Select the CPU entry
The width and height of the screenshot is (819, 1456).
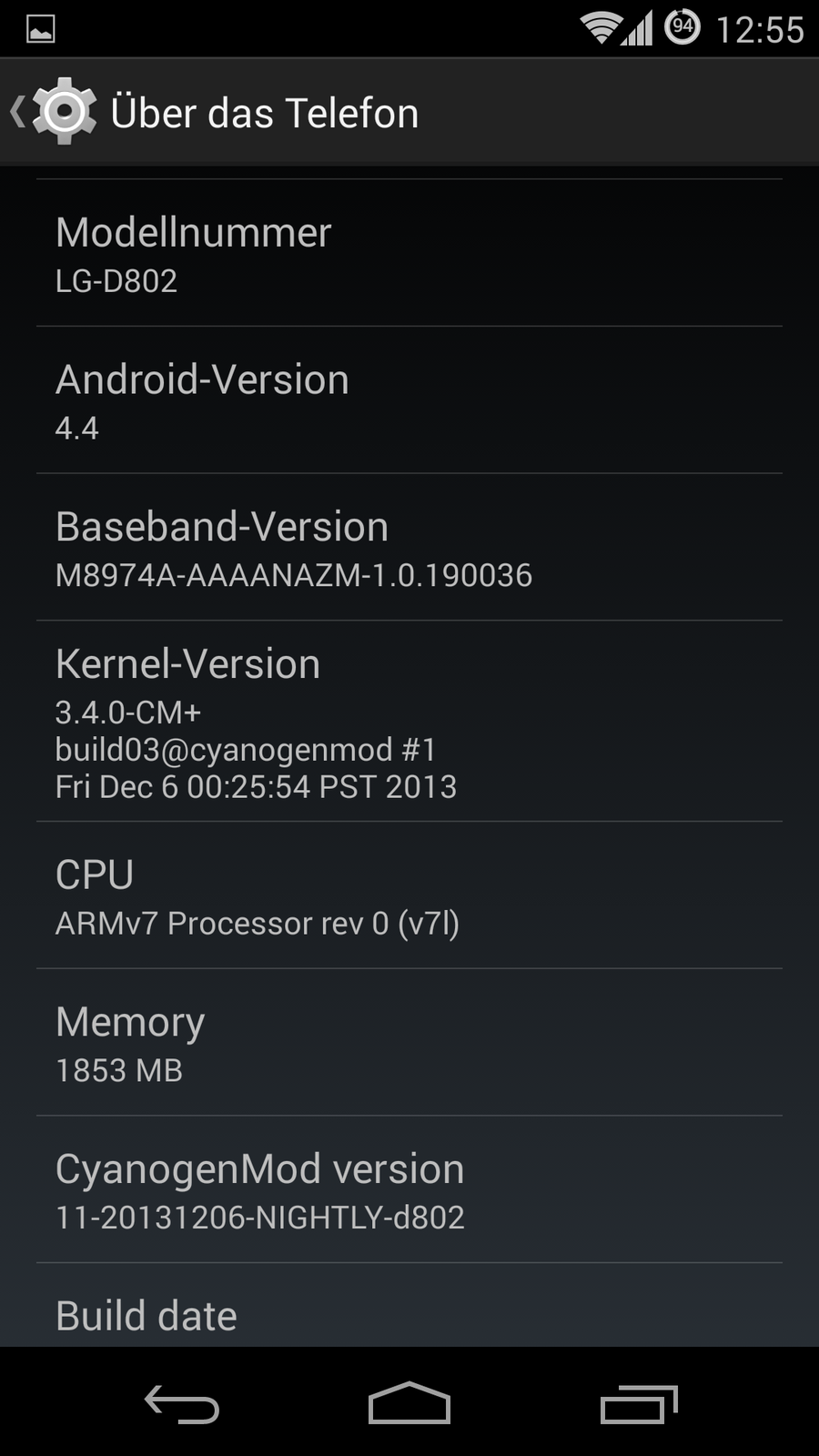tap(409, 895)
